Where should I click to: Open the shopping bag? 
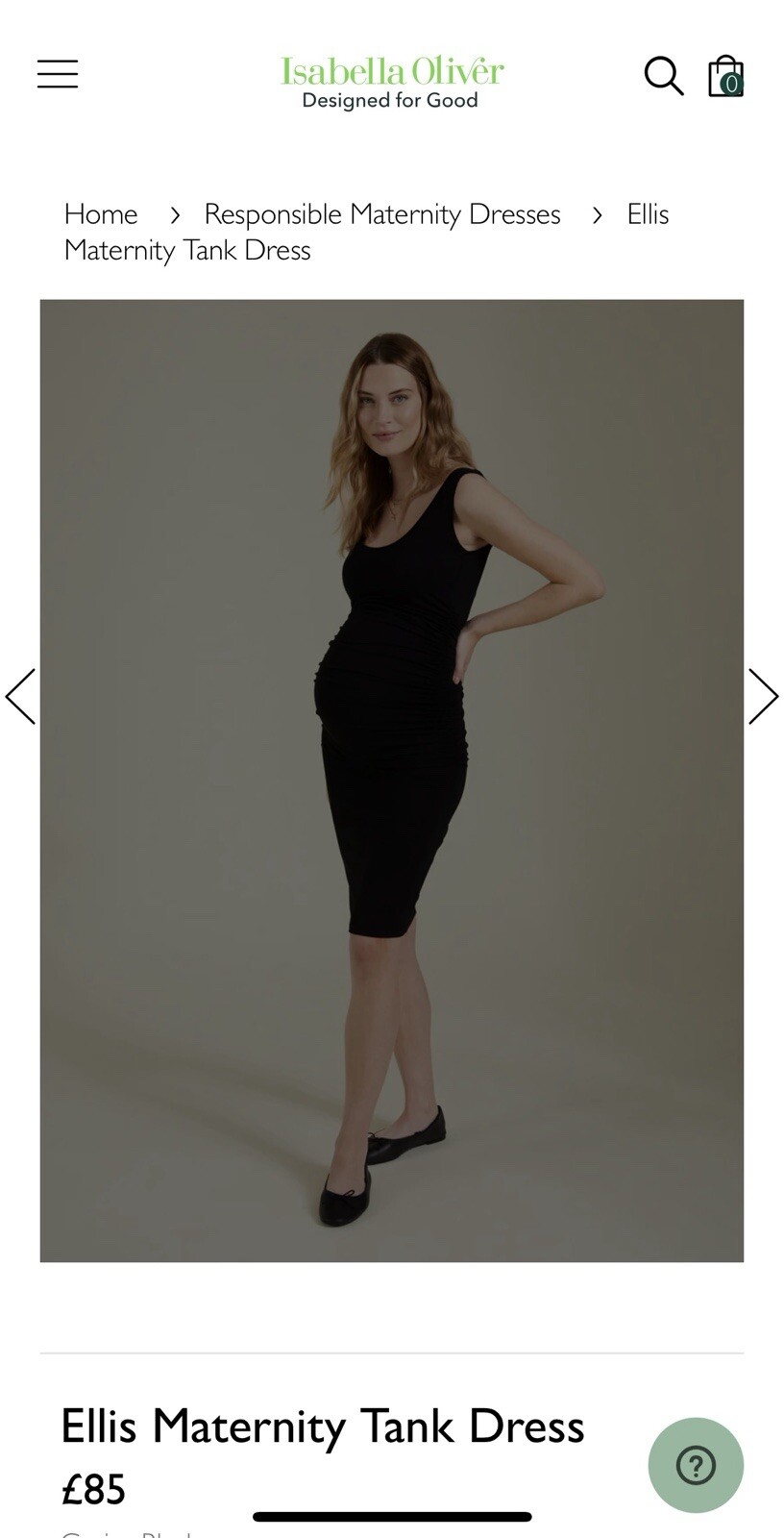click(725, 76)
